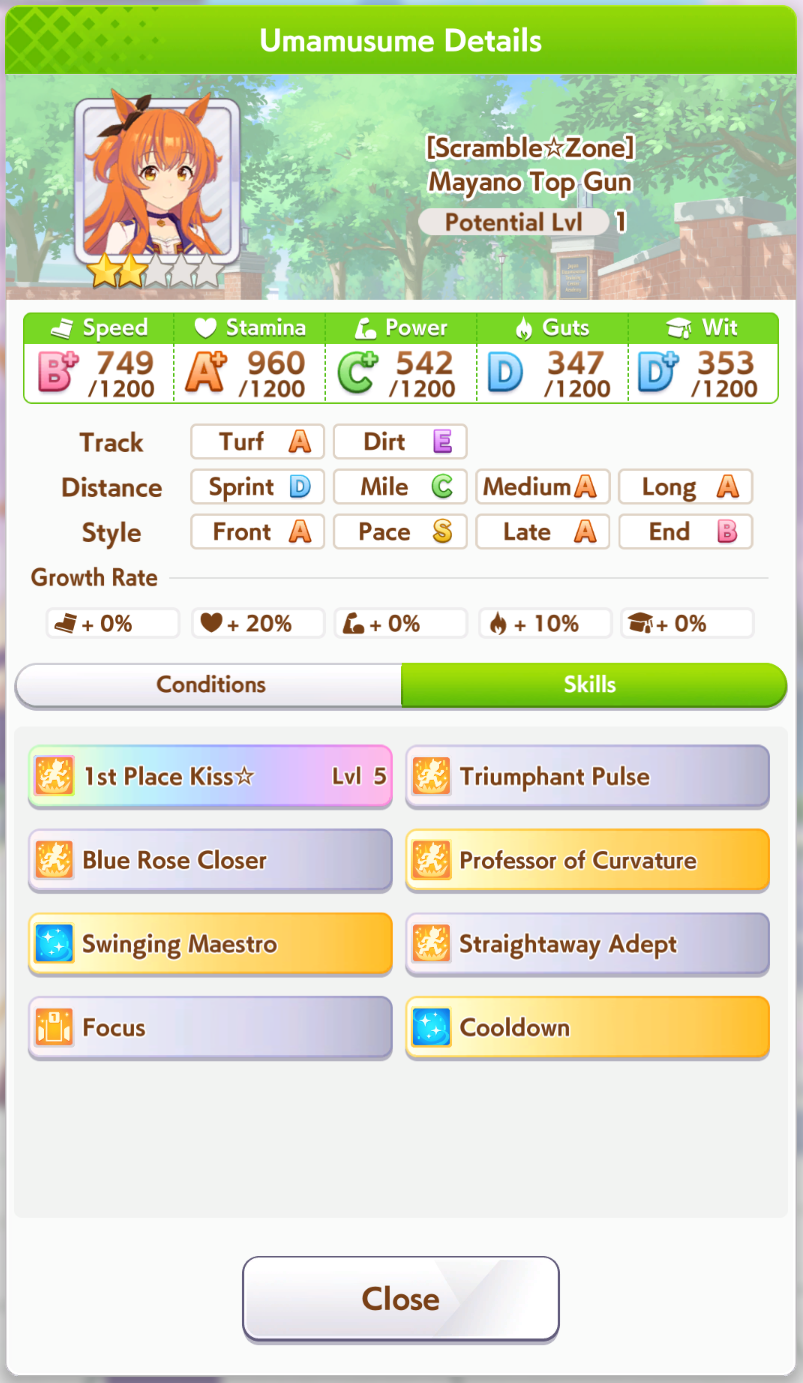Tap the Swinging Maestro skill
The width and height of the screenshot is (803, 1383).
(x=210, y=944)
